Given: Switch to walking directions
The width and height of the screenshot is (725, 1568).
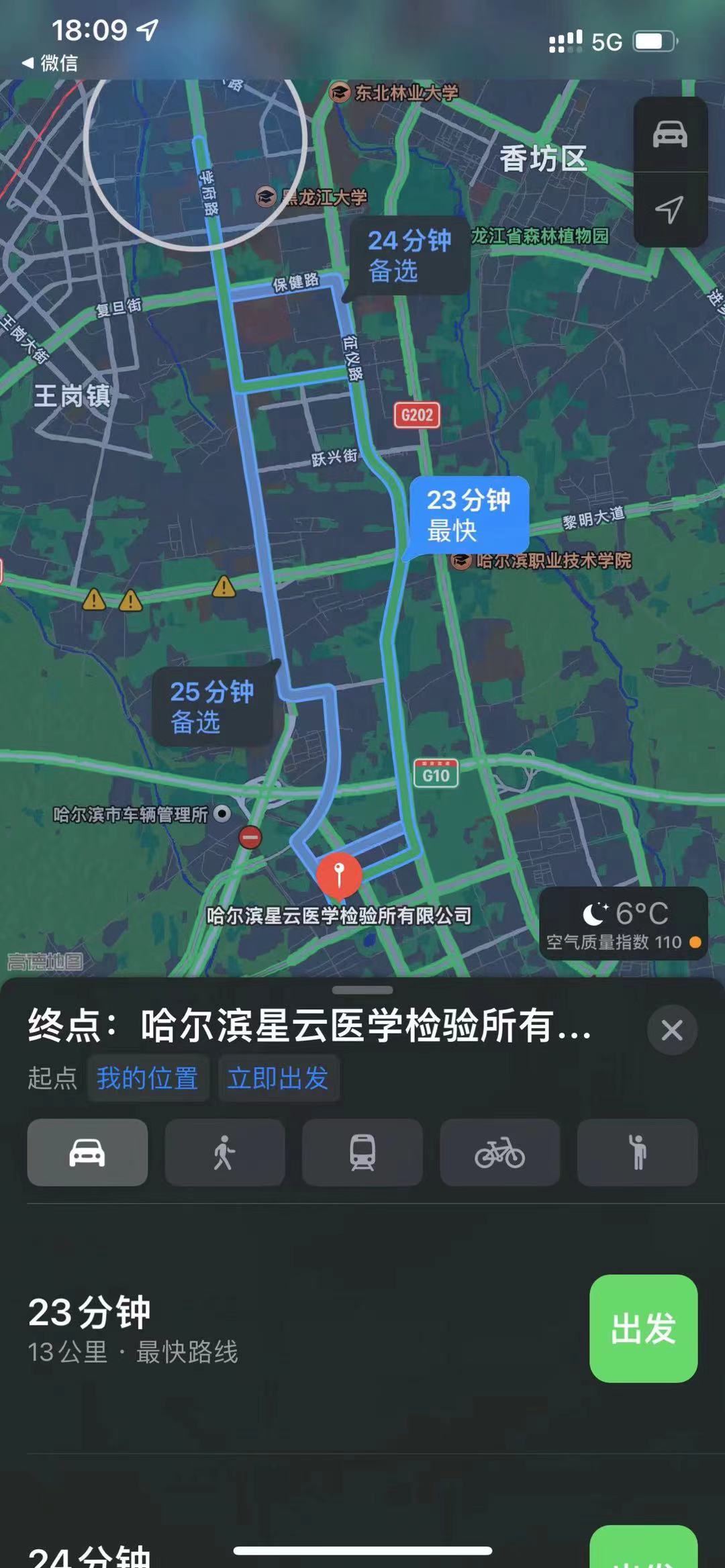Looking at the screenshot, I should pos(225,1153).
